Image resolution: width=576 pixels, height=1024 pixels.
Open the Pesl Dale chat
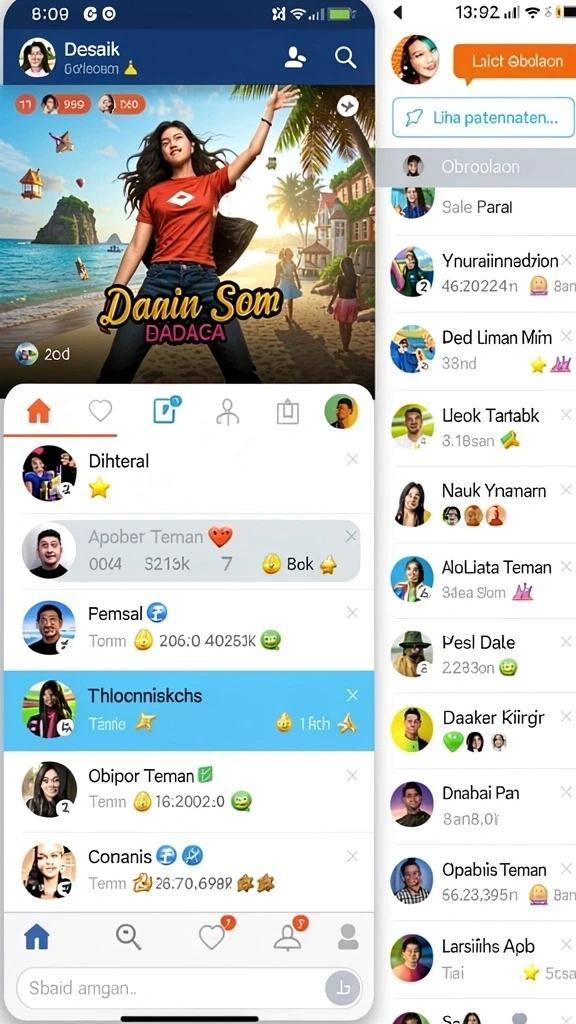pyautogui.click(x=482, y=654)
